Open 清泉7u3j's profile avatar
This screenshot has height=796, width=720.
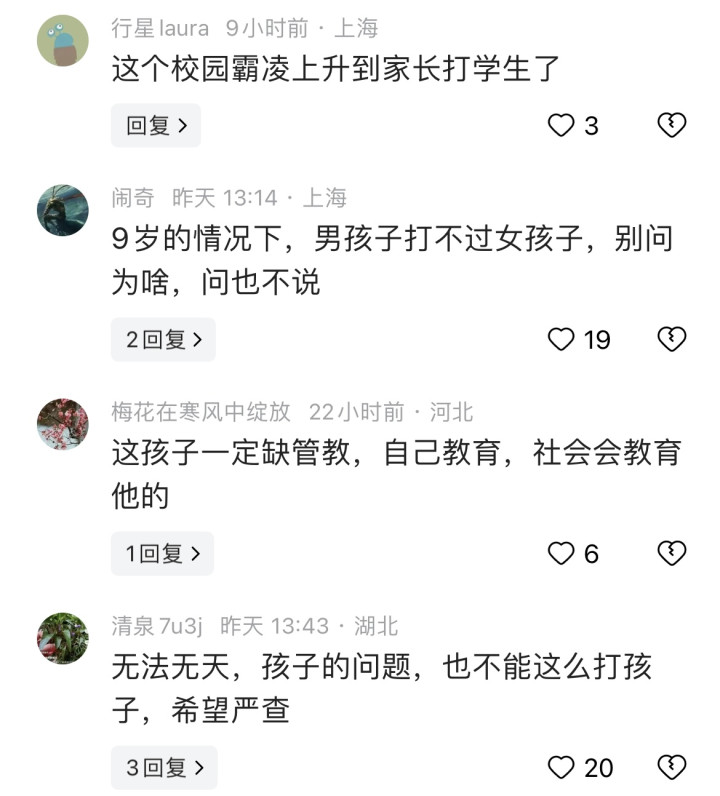[63, 638]
